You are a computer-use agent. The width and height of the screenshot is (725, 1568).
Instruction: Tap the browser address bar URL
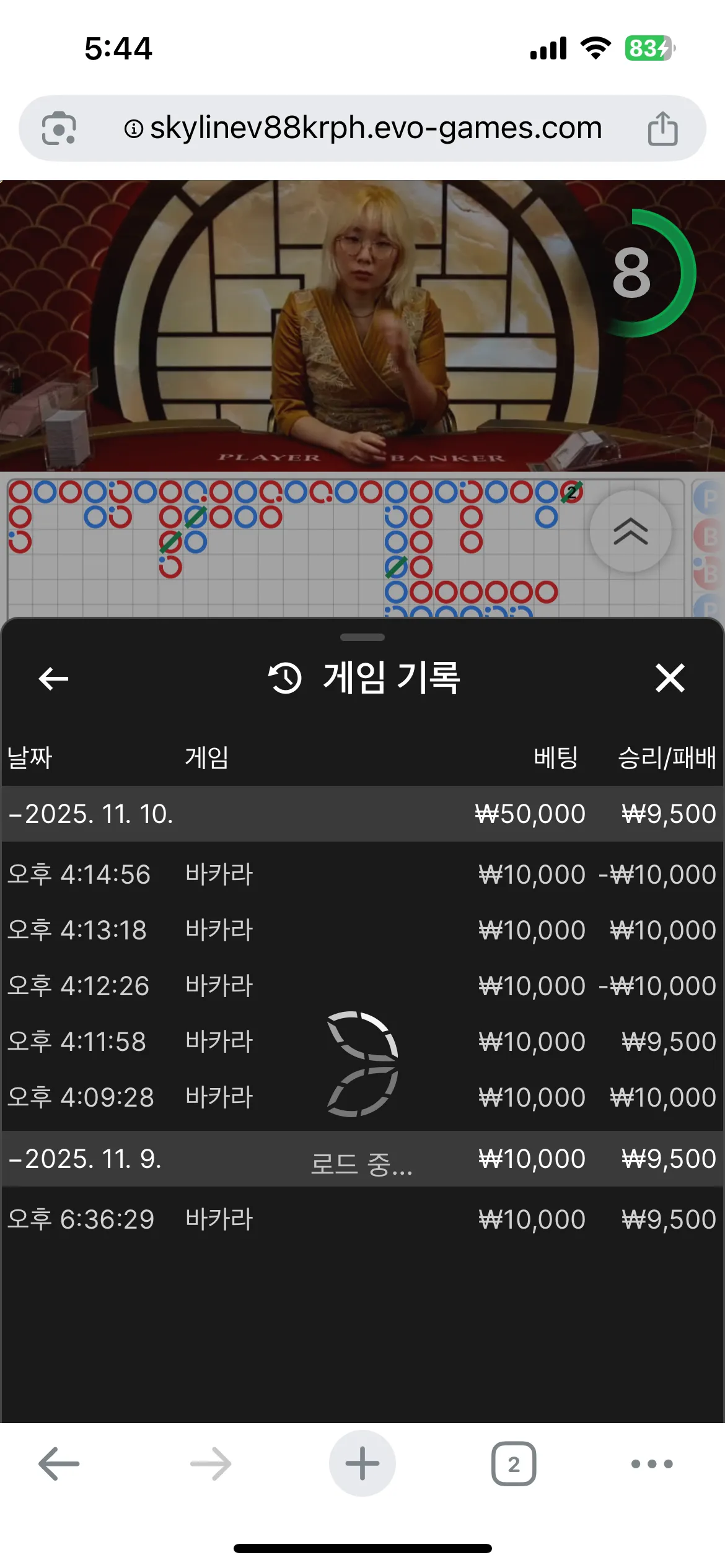click(x=376, y=128)
